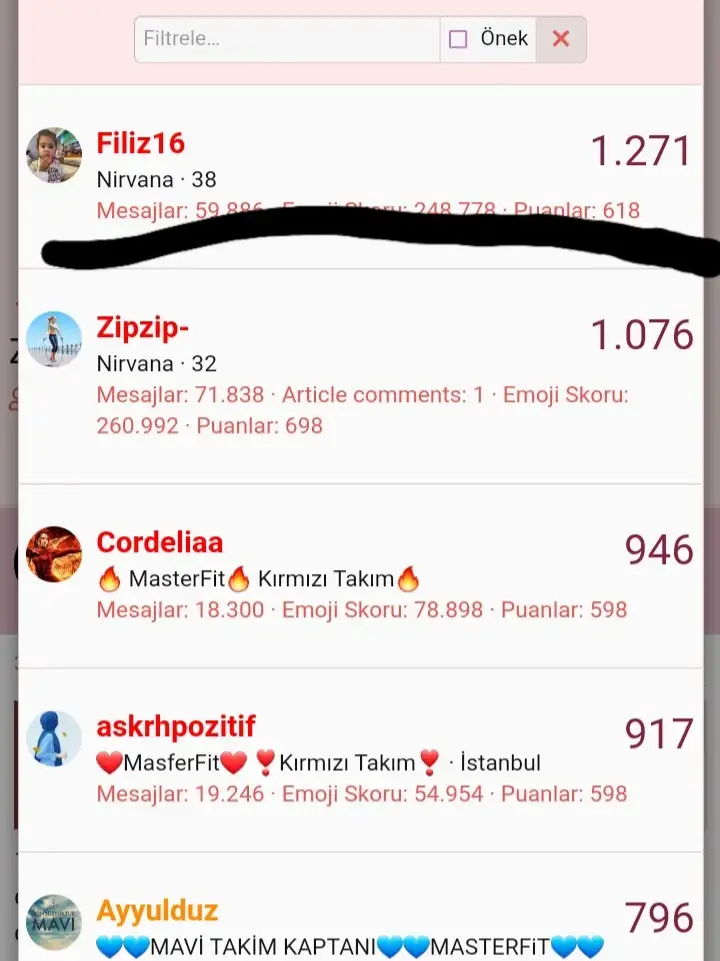Open Ayyulduz's profile
720x961 pixels.
157,911
